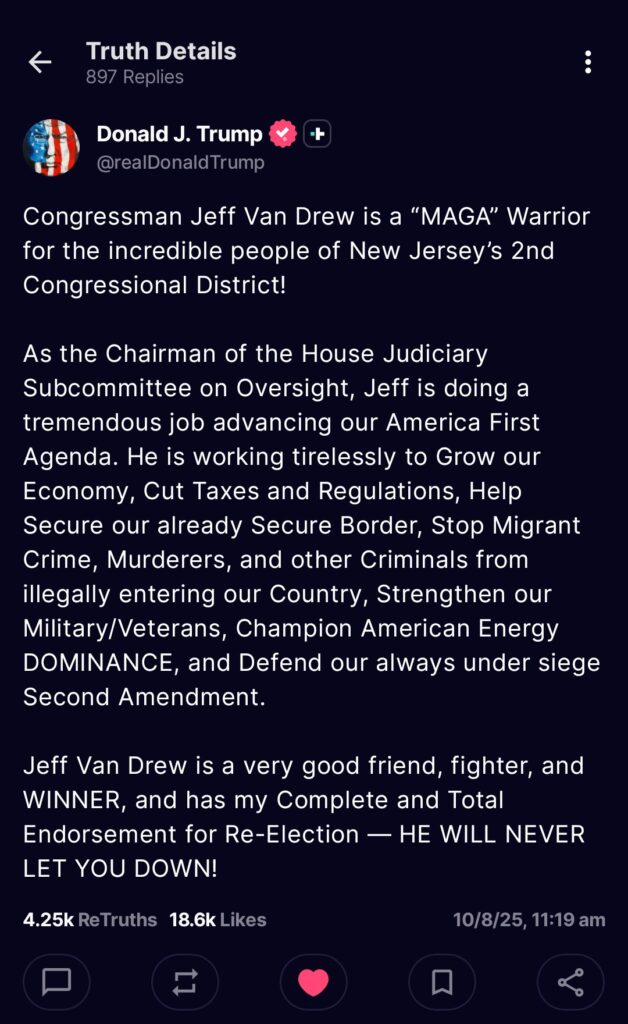The height and width of the screenshot is (1024, 628).
Task: Open the @realDonaldTrump profile handle
Action: tap(180, 162)
